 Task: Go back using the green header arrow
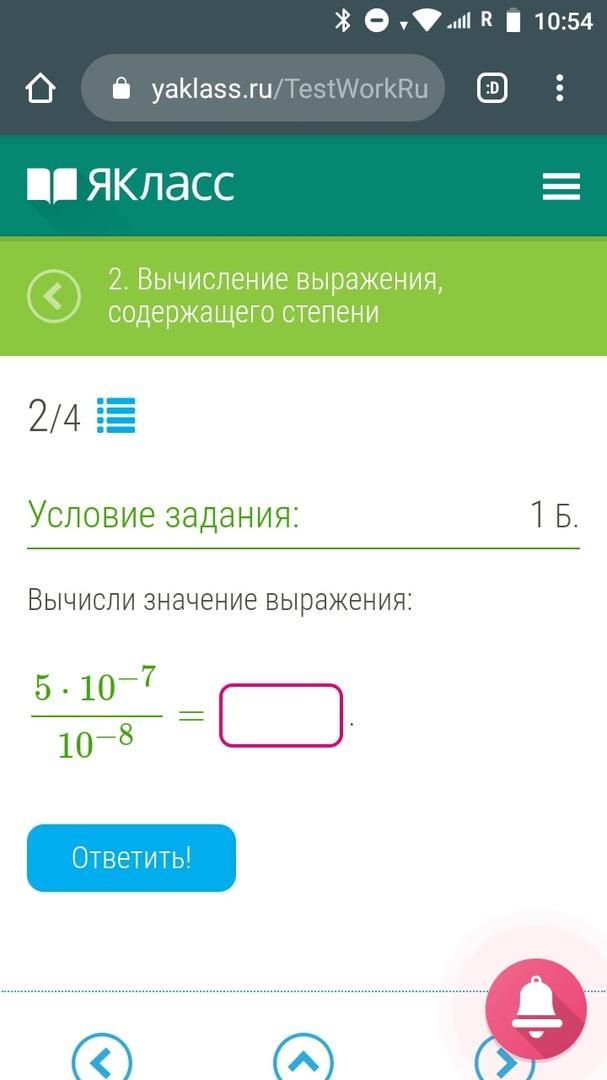click(x=54, y=296)
